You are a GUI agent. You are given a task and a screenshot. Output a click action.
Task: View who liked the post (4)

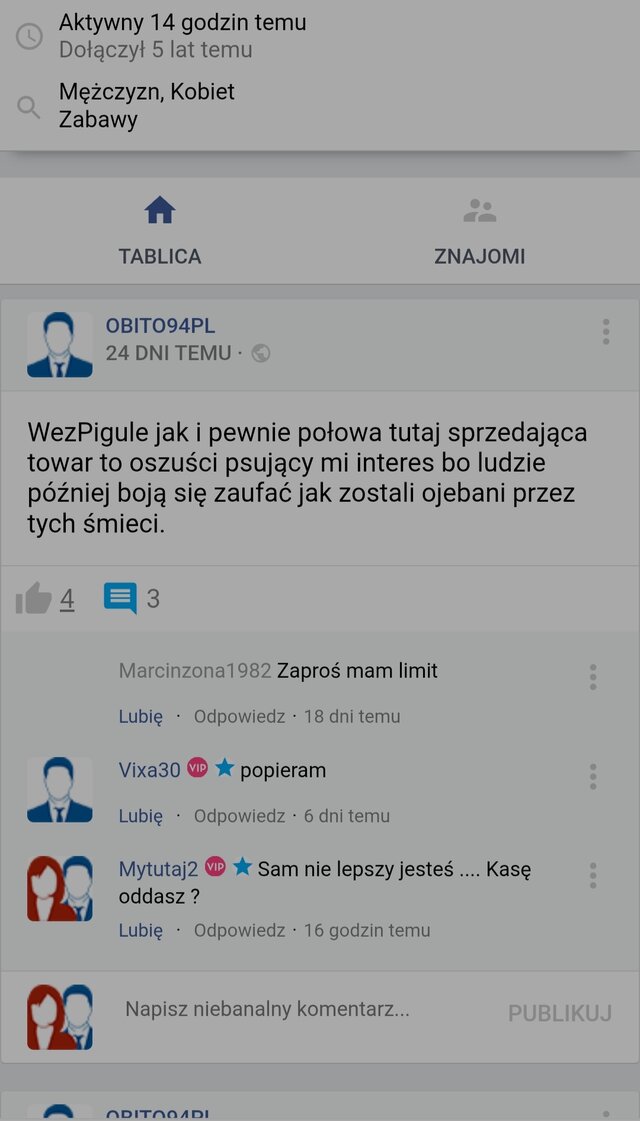(x=67, y=599)
